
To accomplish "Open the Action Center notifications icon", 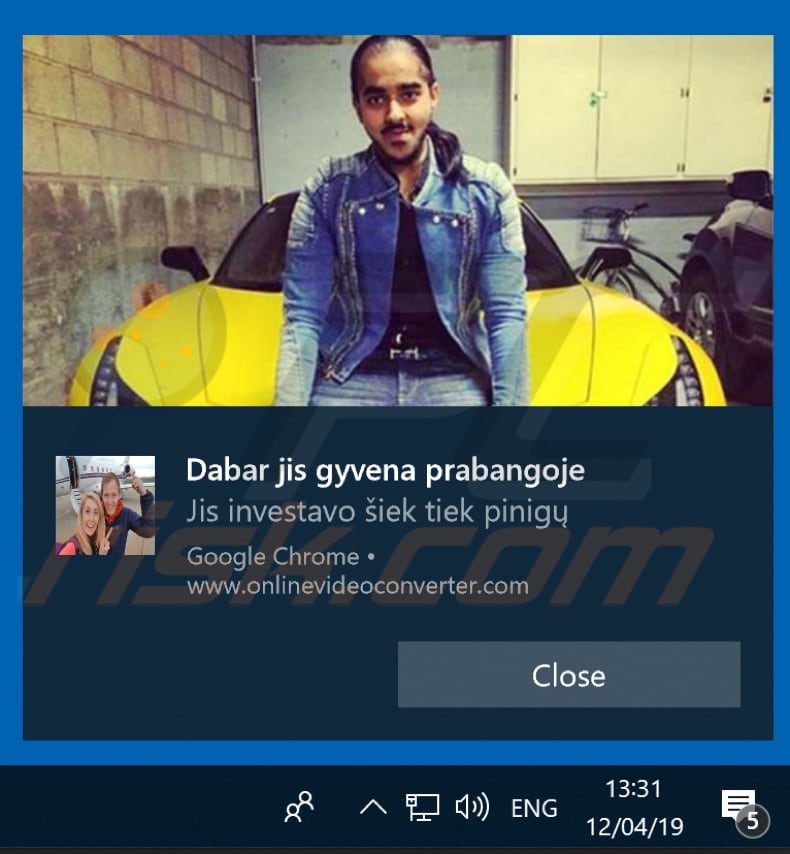I will coord(739,806).
